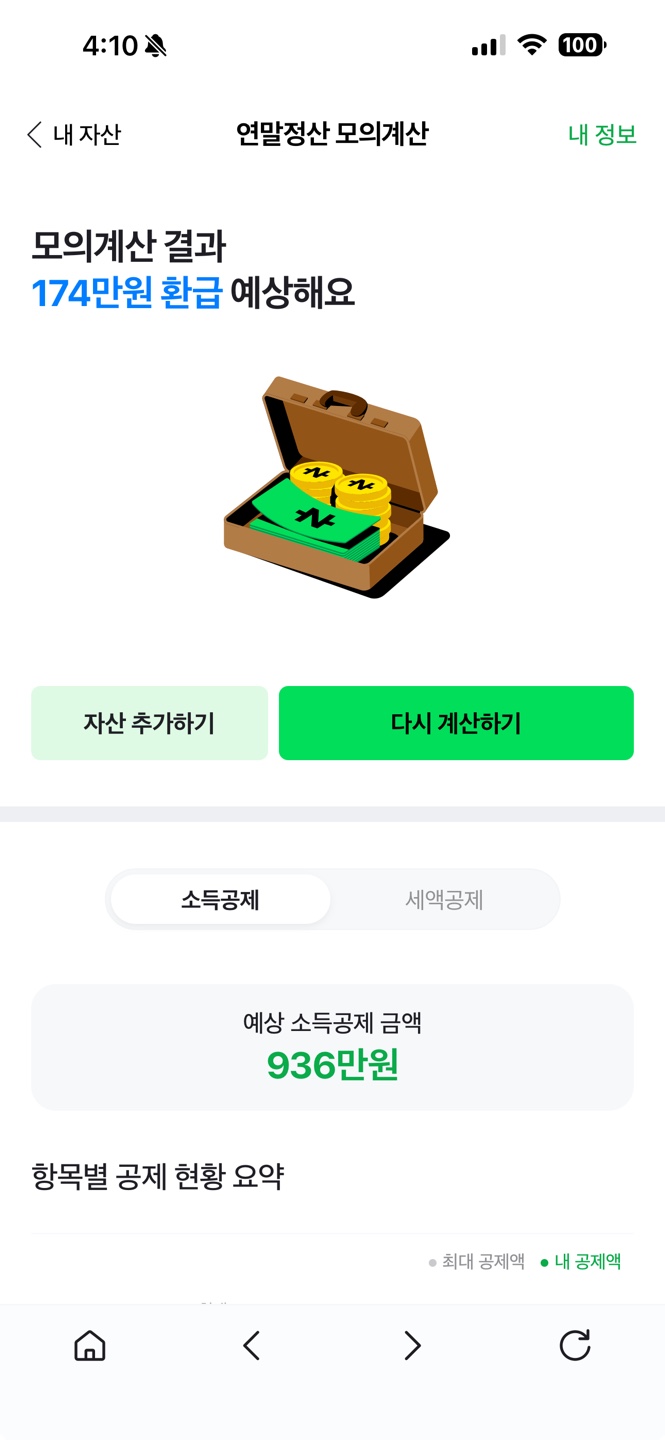665x1440 pixels.
Task: Go forward with the browser forward arrow
Action: [x=412, y=1346]
